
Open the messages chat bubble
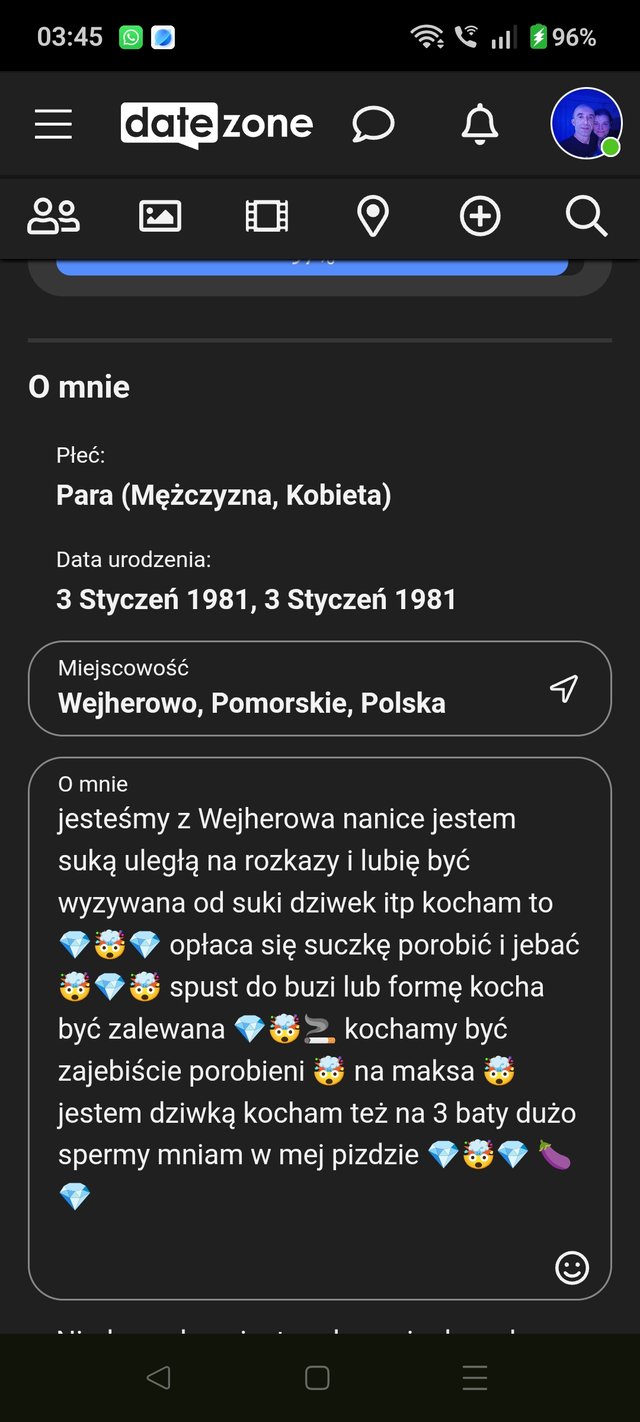(373, 125)
